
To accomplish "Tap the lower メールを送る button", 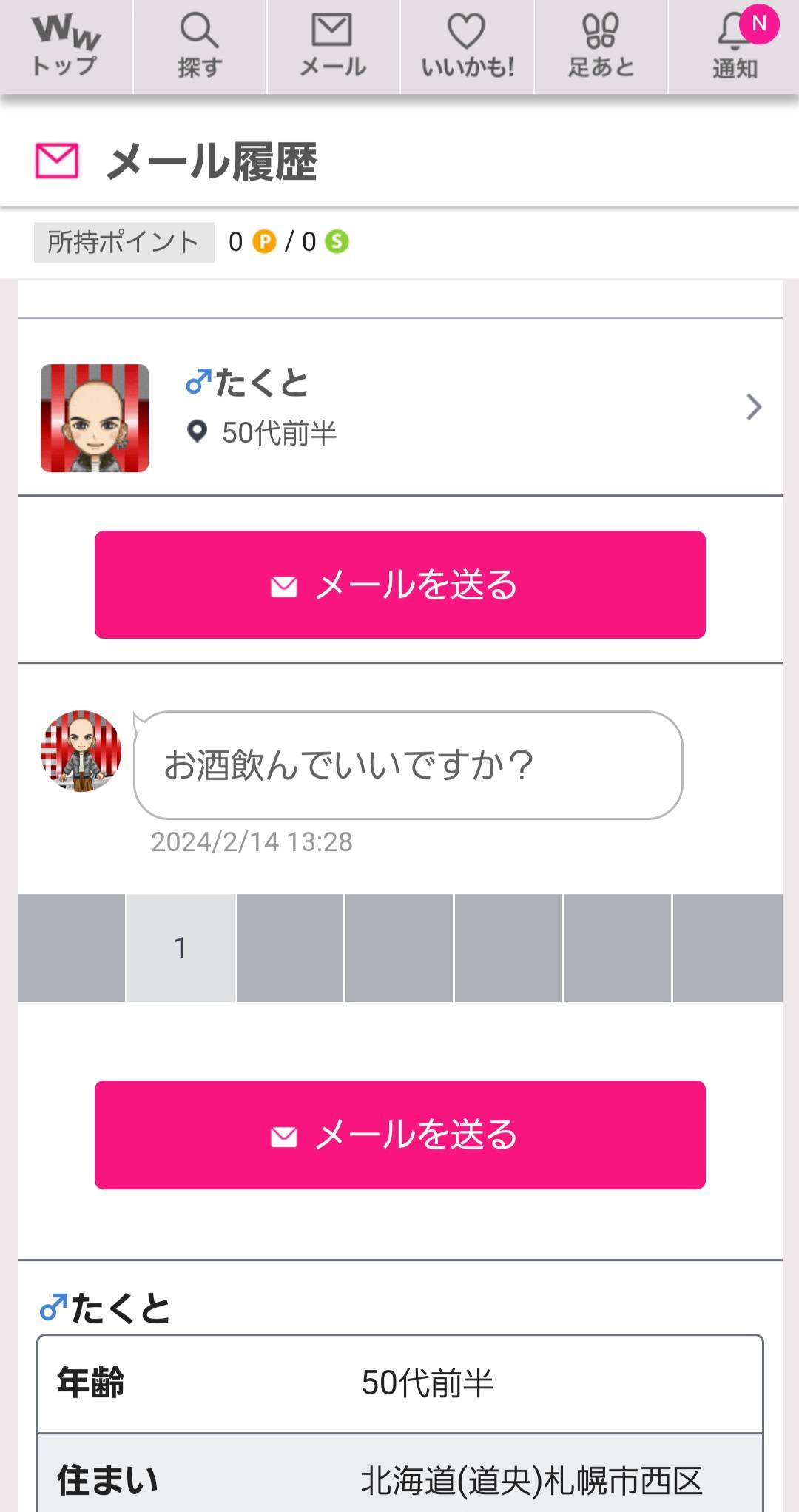I will coord(399,1135).
